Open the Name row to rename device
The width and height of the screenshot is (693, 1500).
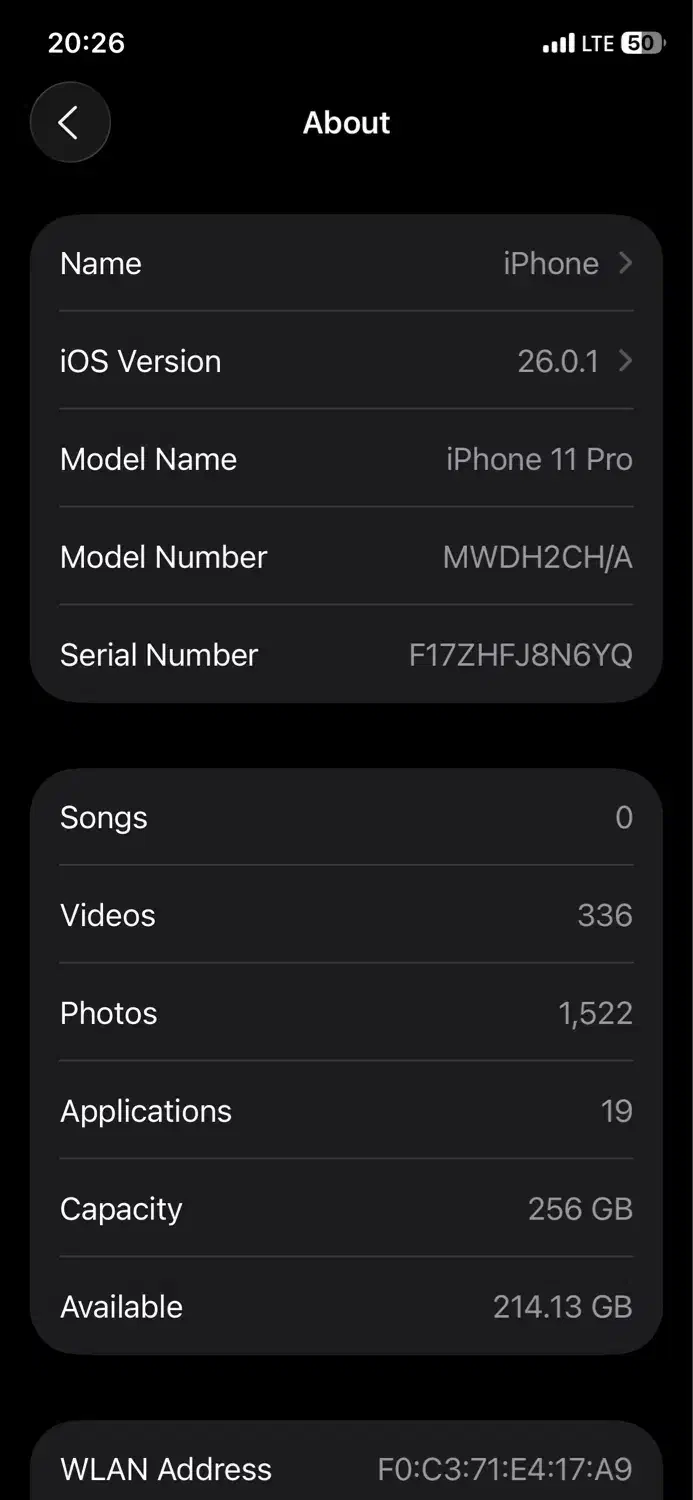click(x=346, y=264)
